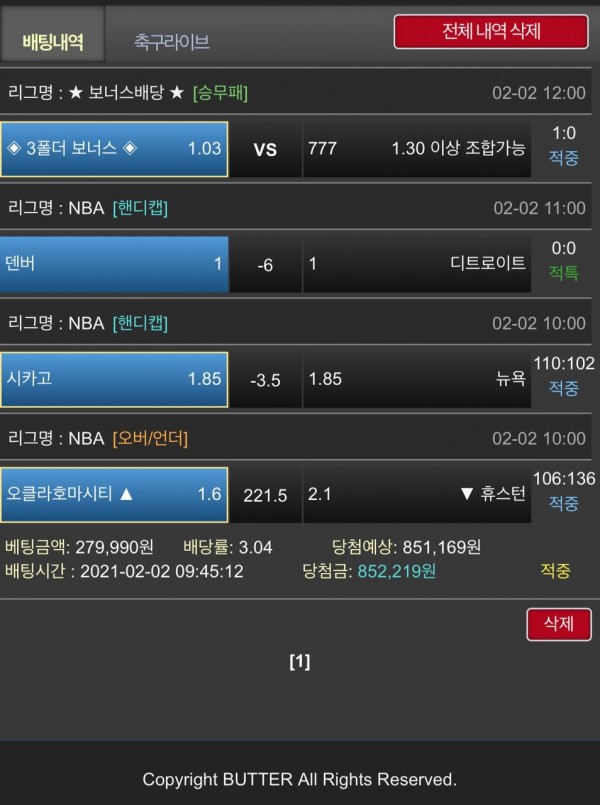This screenshot has height=805, width=600.
Task: Open the 축구라이브 tab
Action: [172, 42]
